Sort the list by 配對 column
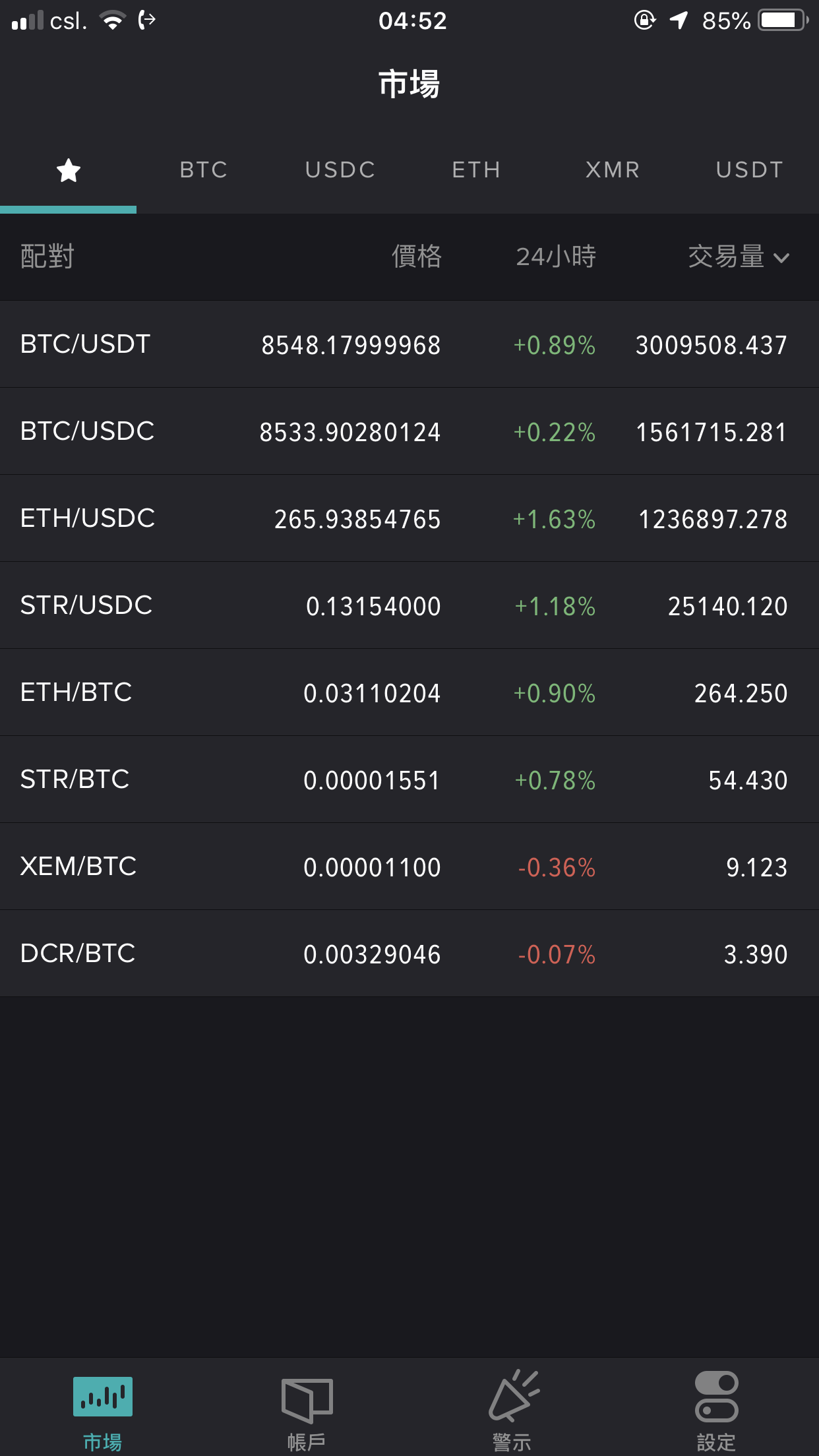The width and height of the screenshot is (819, 1456). pyautogui.click(x=47, y=257)
